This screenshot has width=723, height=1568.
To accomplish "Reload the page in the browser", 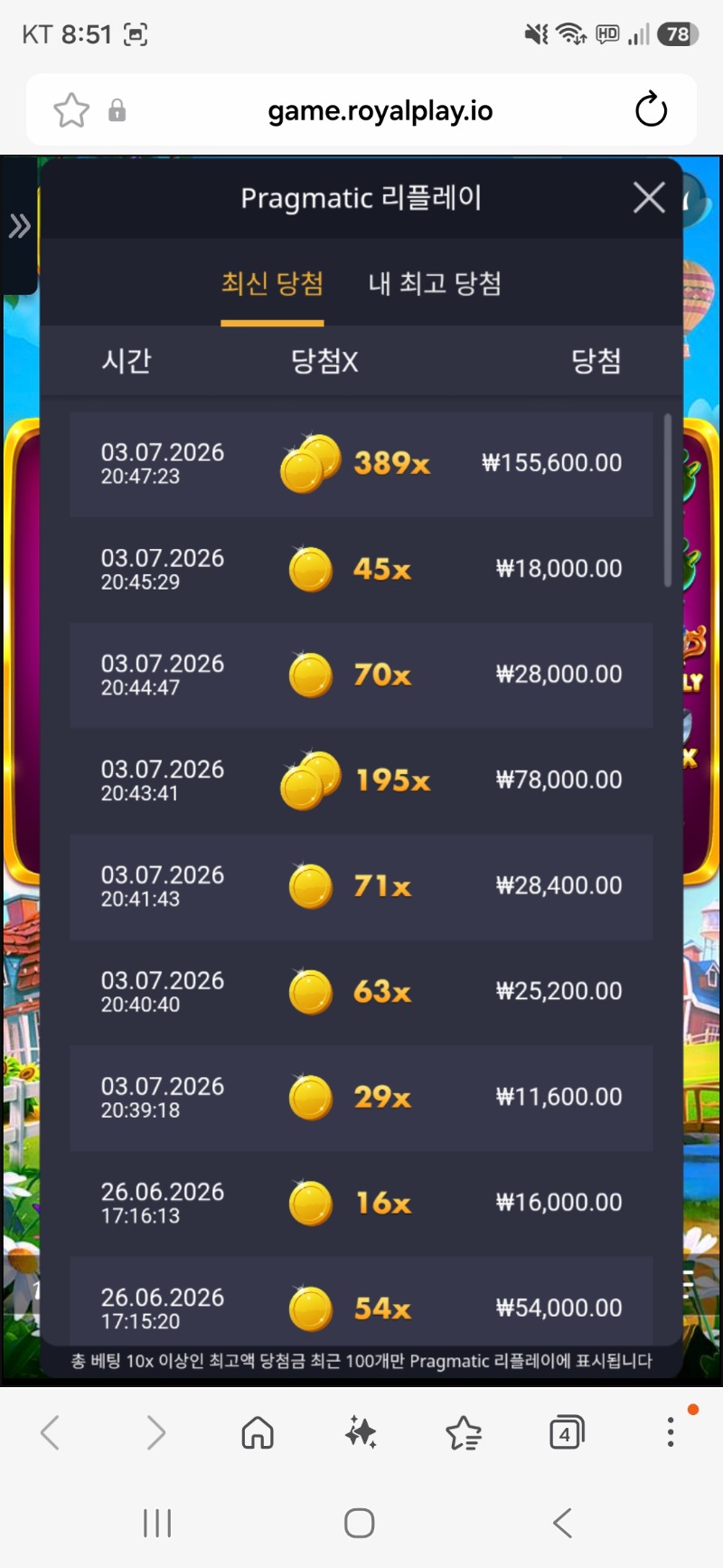I will point(651,110).
